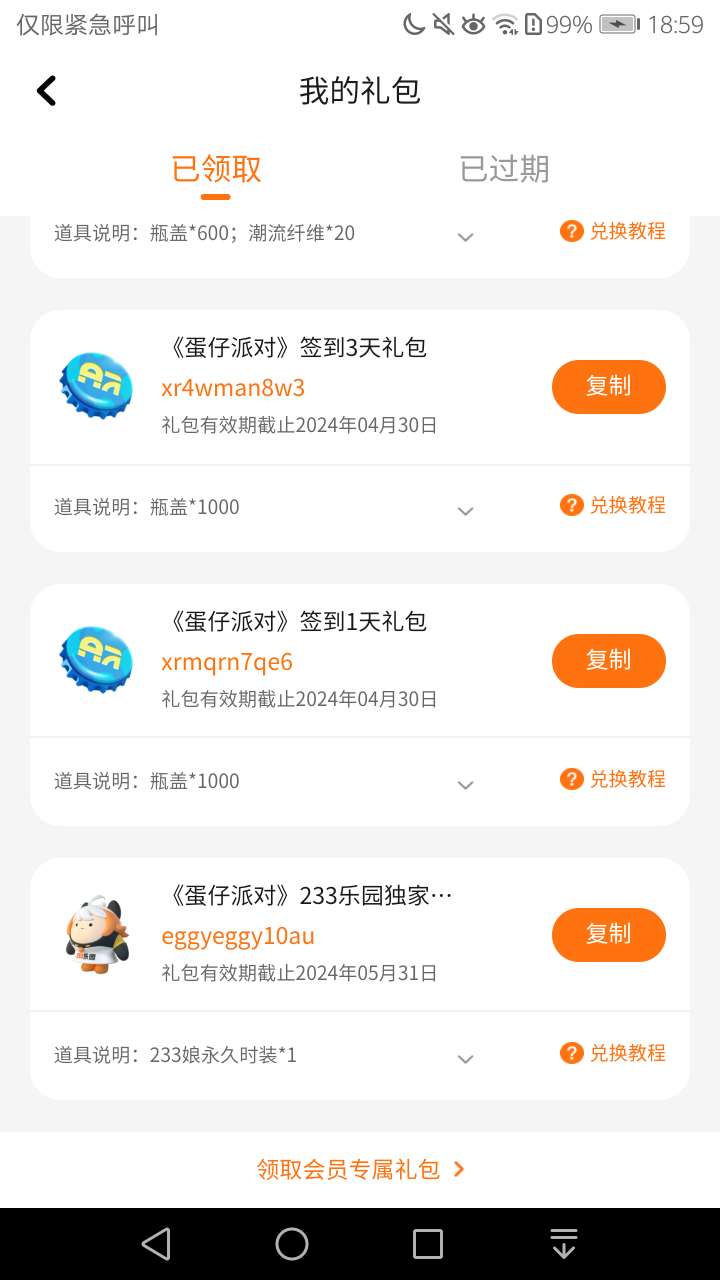
Task: Copy the code xrmqrn7qe6
Action: point(608,660)
